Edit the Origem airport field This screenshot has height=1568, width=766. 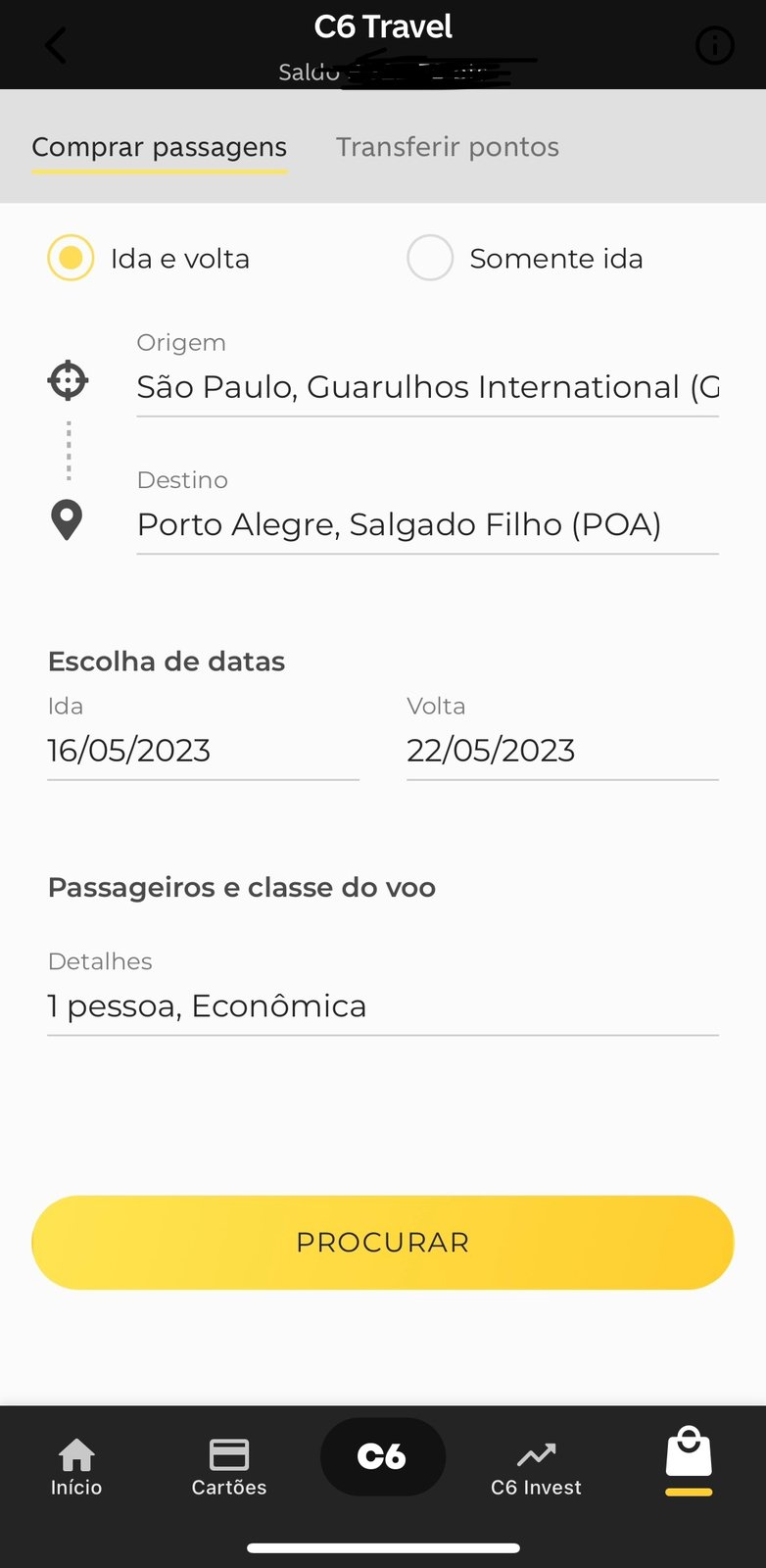pos(428,387)
